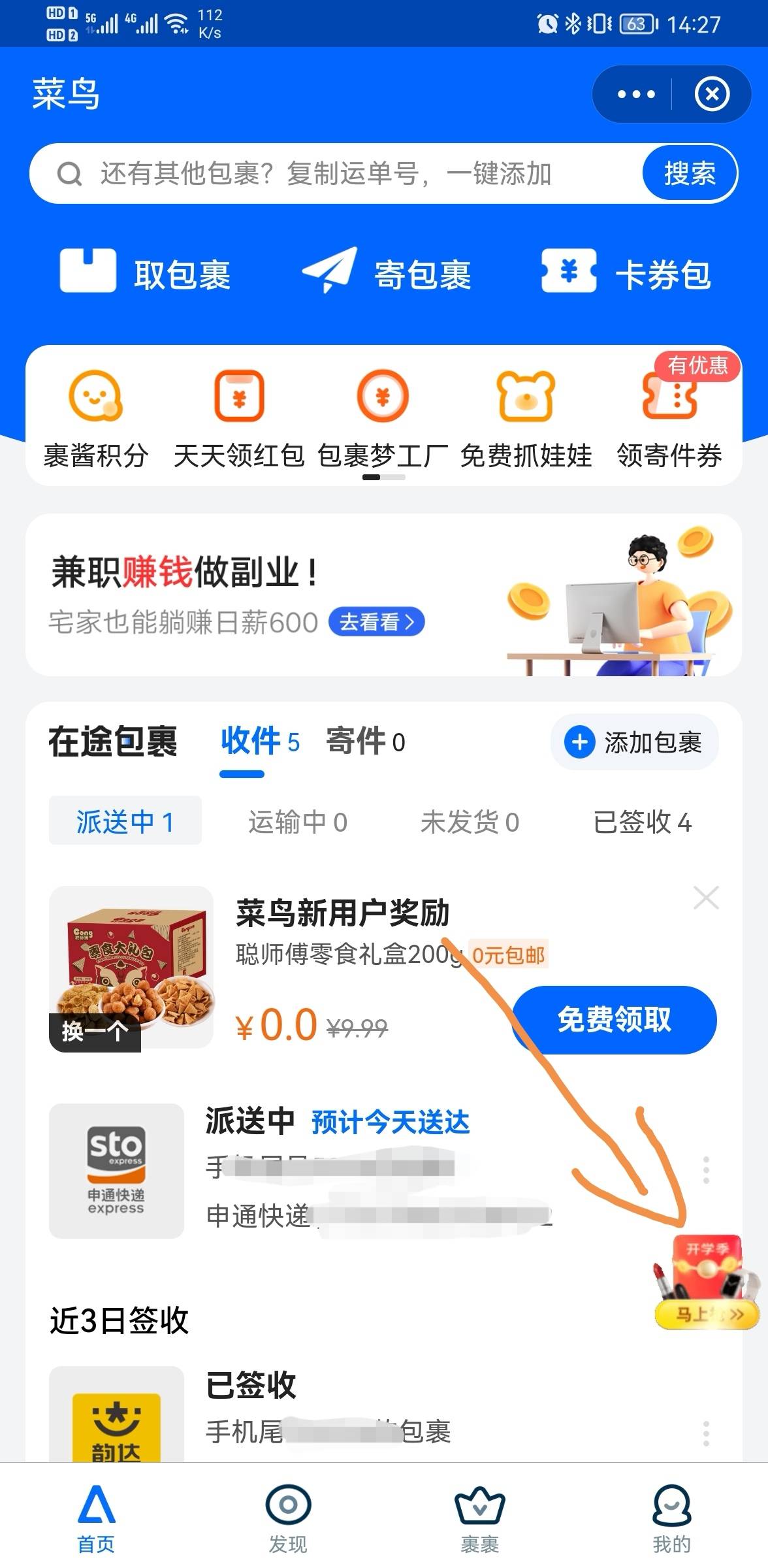The height and width of the screenshot is (1568, 768).
Task: Dismiss the 菜鸟新用户奖励 offer
Action: pyautogui.click(x=706, y=898)
